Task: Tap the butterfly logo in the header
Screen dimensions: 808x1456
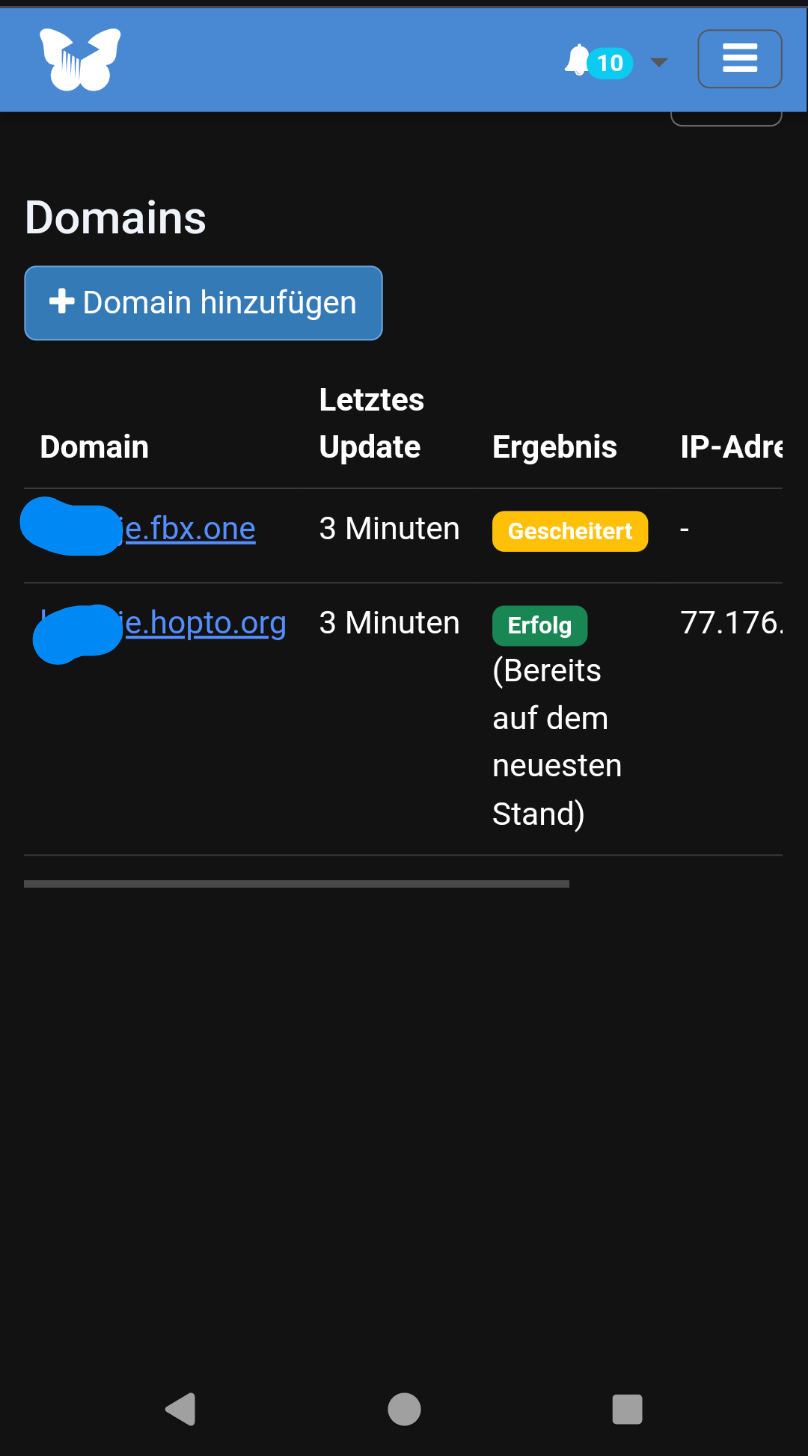Action: [80, 59]
